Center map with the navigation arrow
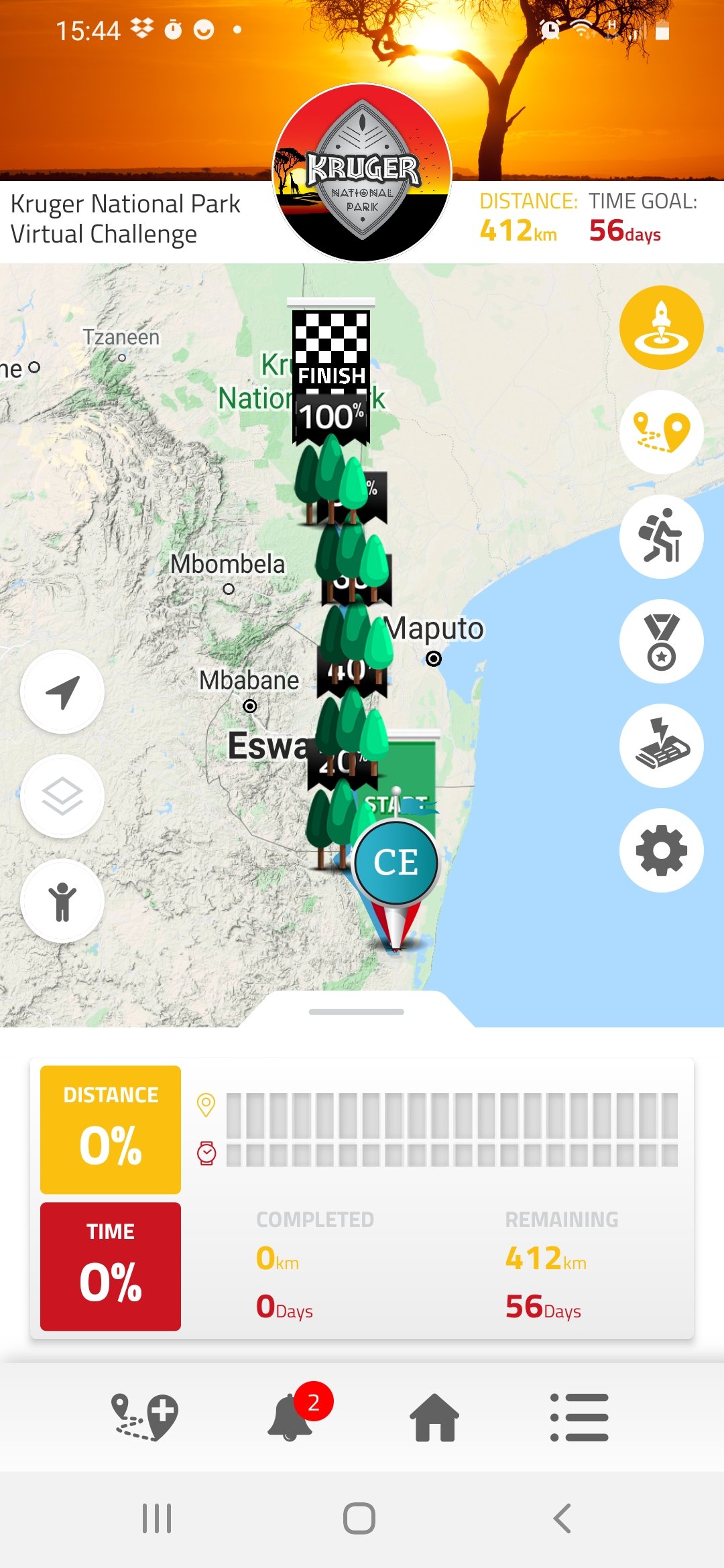Image resolution: width=724 pixels, height=1568 pixels. tap(62, 692)
